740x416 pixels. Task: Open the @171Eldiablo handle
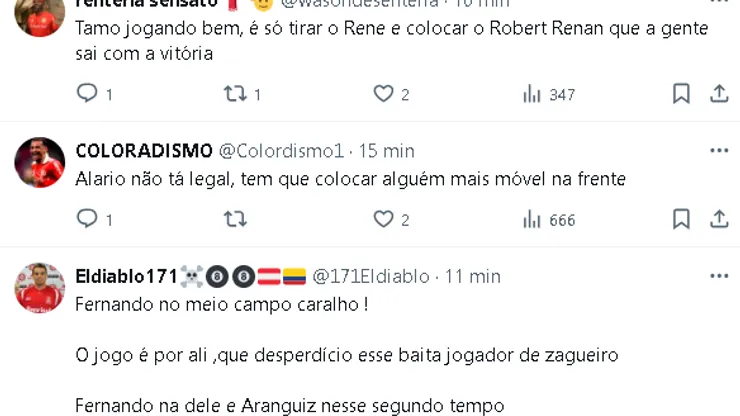(x=371, y=276)
